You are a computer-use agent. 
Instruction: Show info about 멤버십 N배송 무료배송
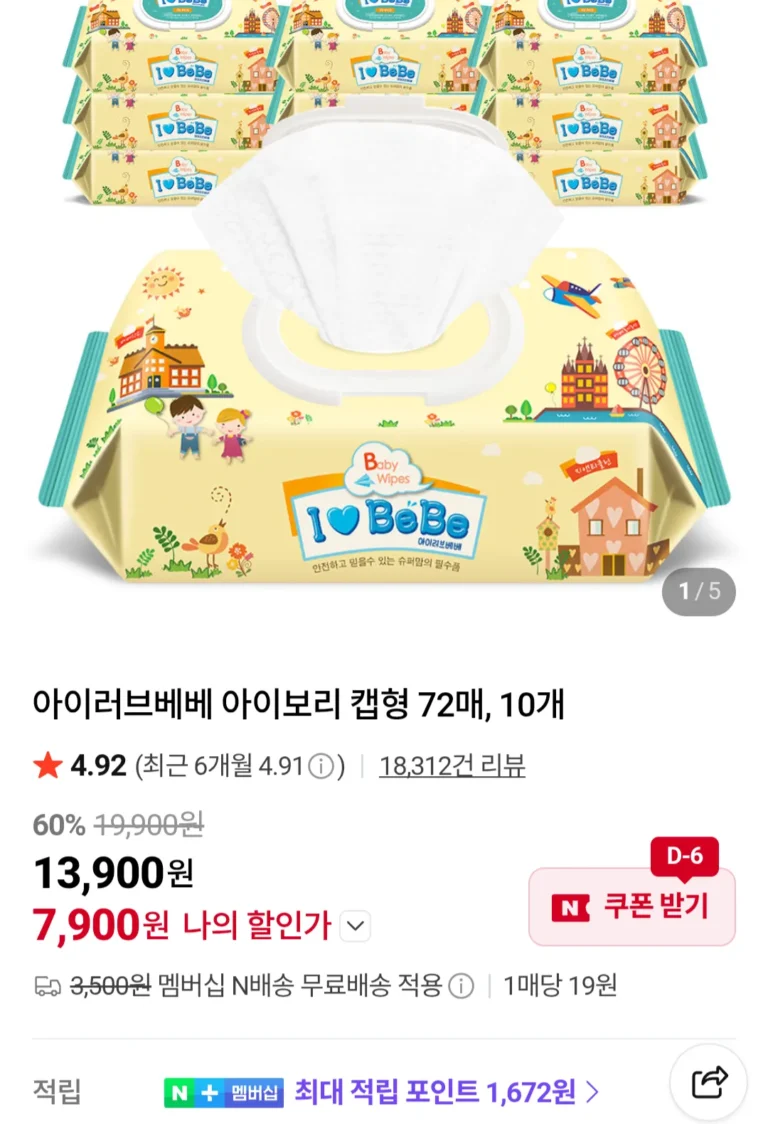pyautogui.click(x=461, y=986)
